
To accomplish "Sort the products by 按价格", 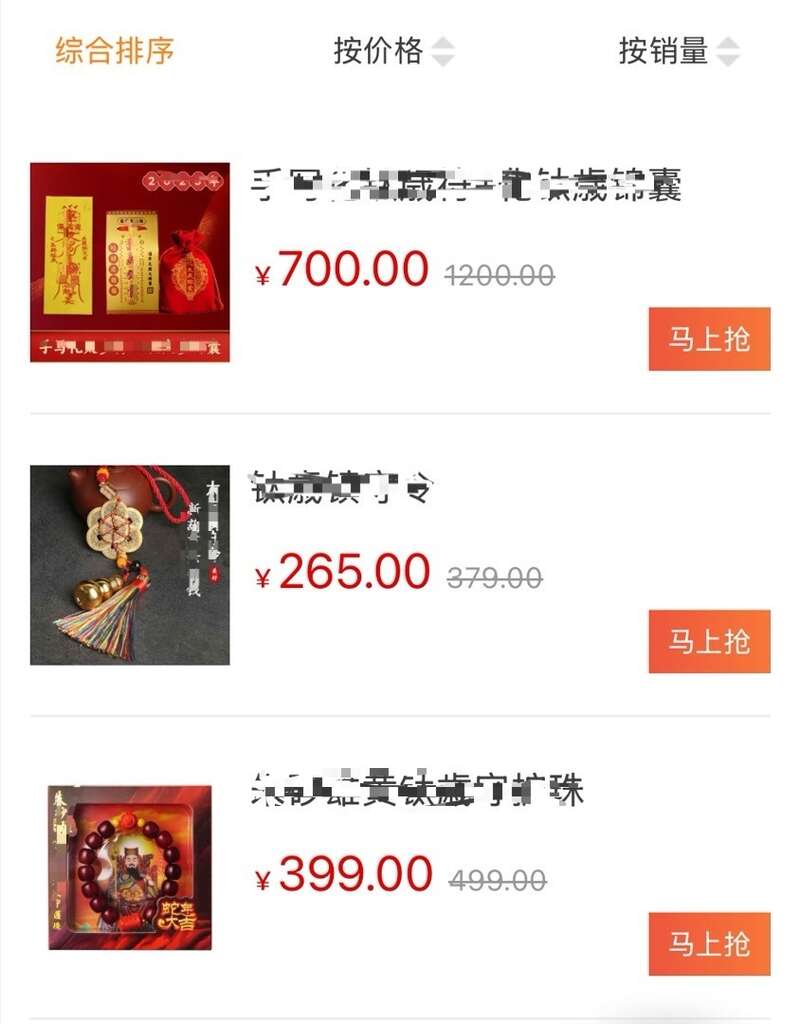I will click(x=392, y=51).
